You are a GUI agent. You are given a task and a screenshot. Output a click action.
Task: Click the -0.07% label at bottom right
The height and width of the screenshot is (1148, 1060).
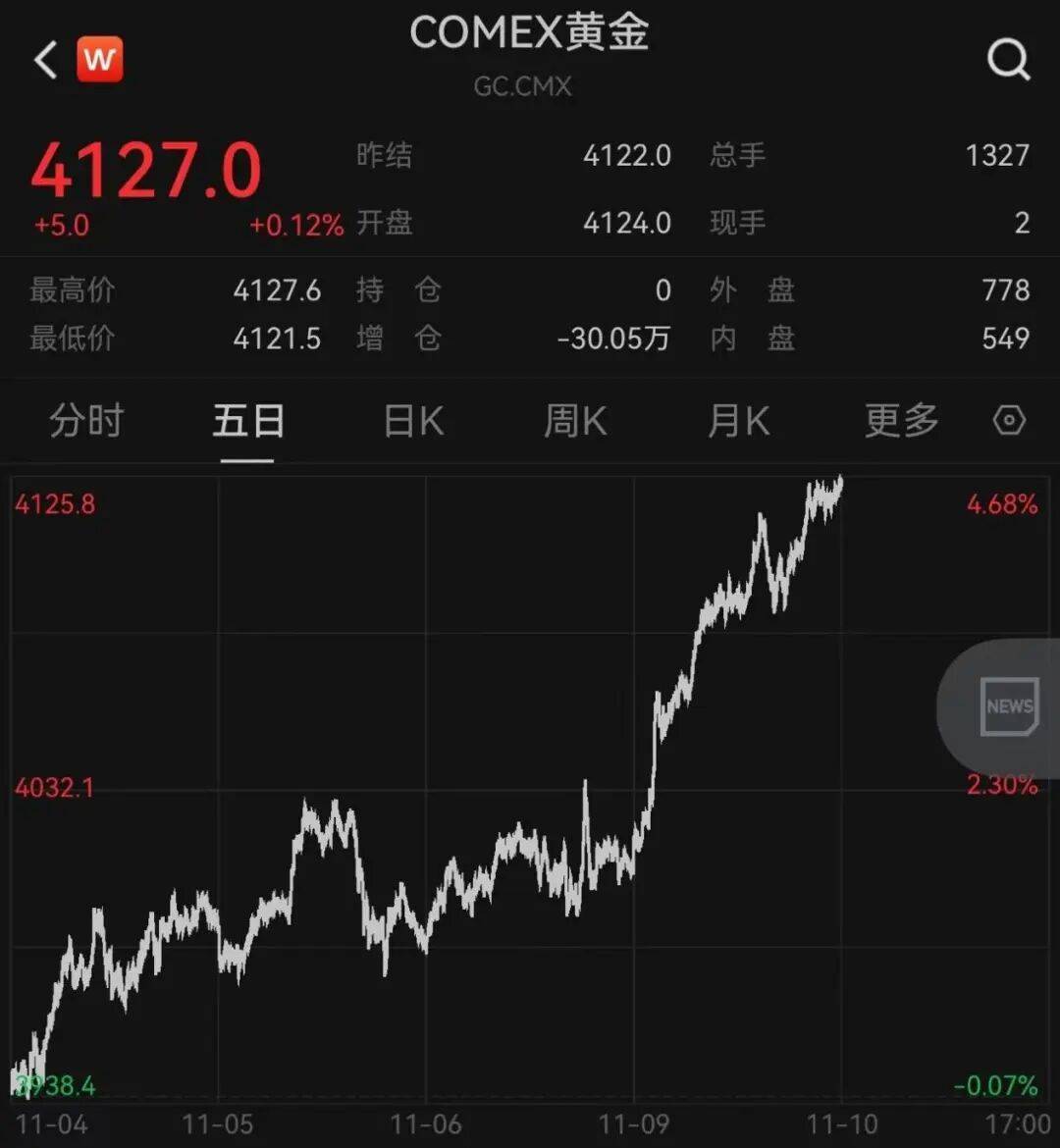(x=997, y=1086)
